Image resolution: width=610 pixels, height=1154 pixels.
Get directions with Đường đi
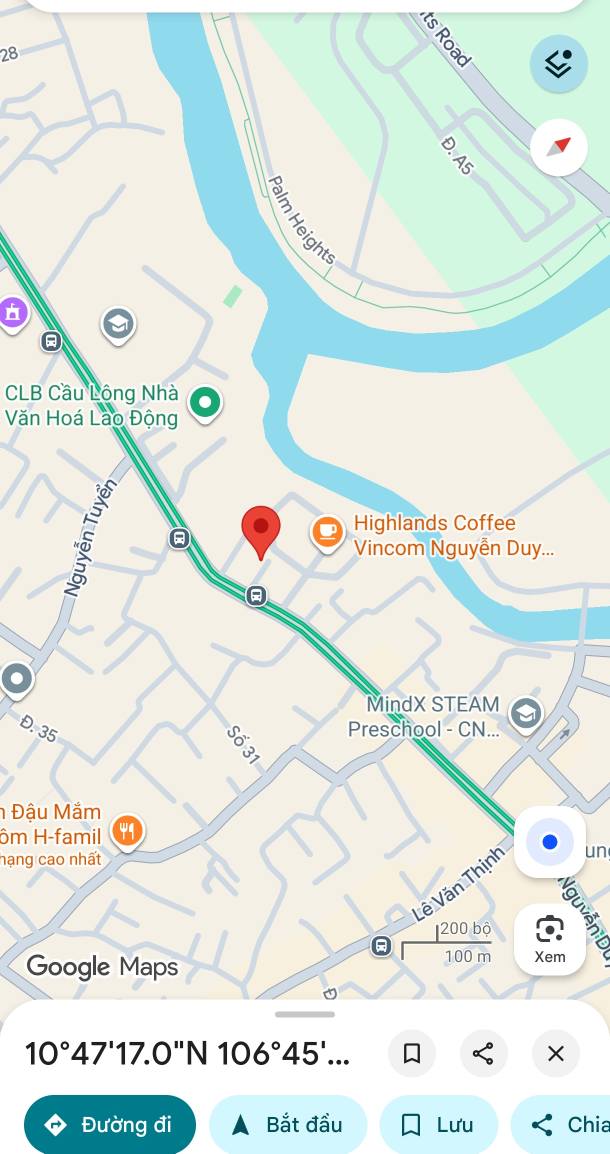110,1125
